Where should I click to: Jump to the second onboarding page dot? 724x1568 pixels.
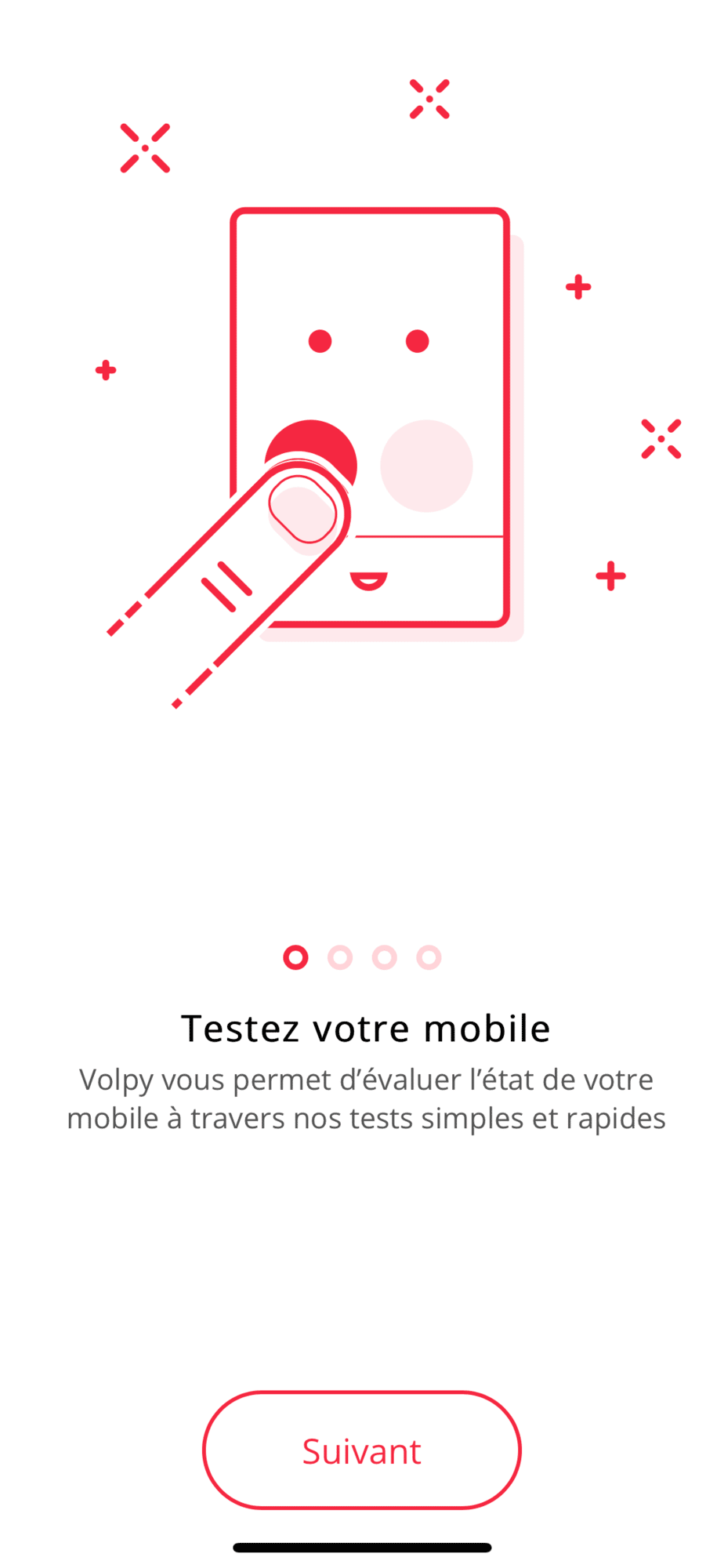click(340, 957)
